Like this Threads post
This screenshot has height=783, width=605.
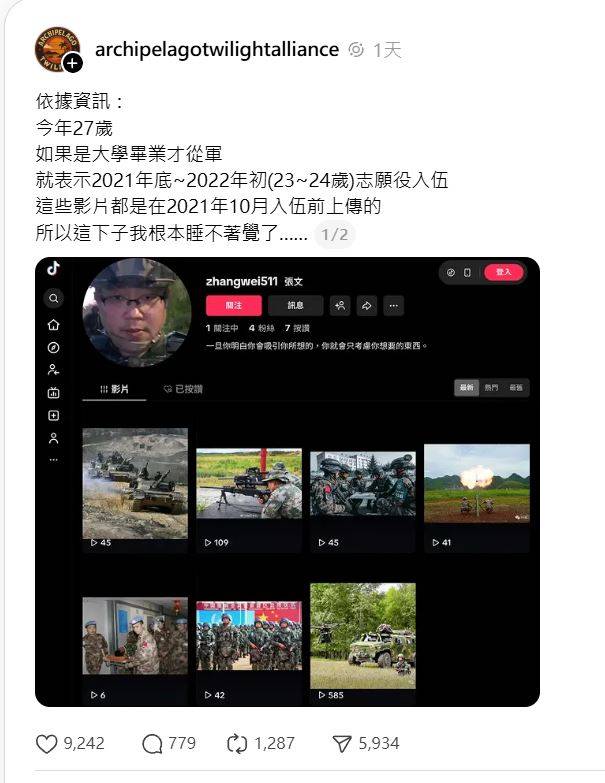[x=47, y=743]
